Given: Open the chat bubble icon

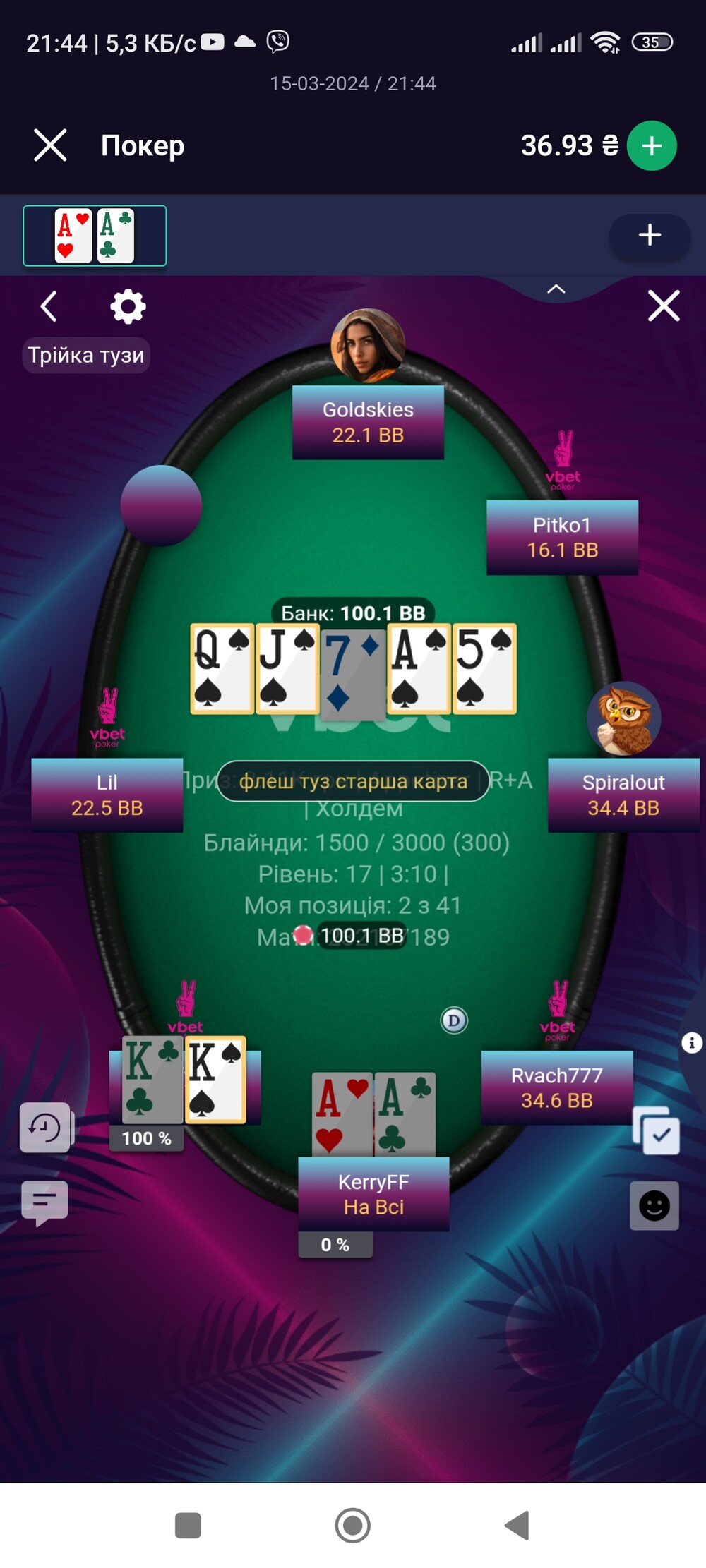Looking at the screenshot, I should (45, 1203).
